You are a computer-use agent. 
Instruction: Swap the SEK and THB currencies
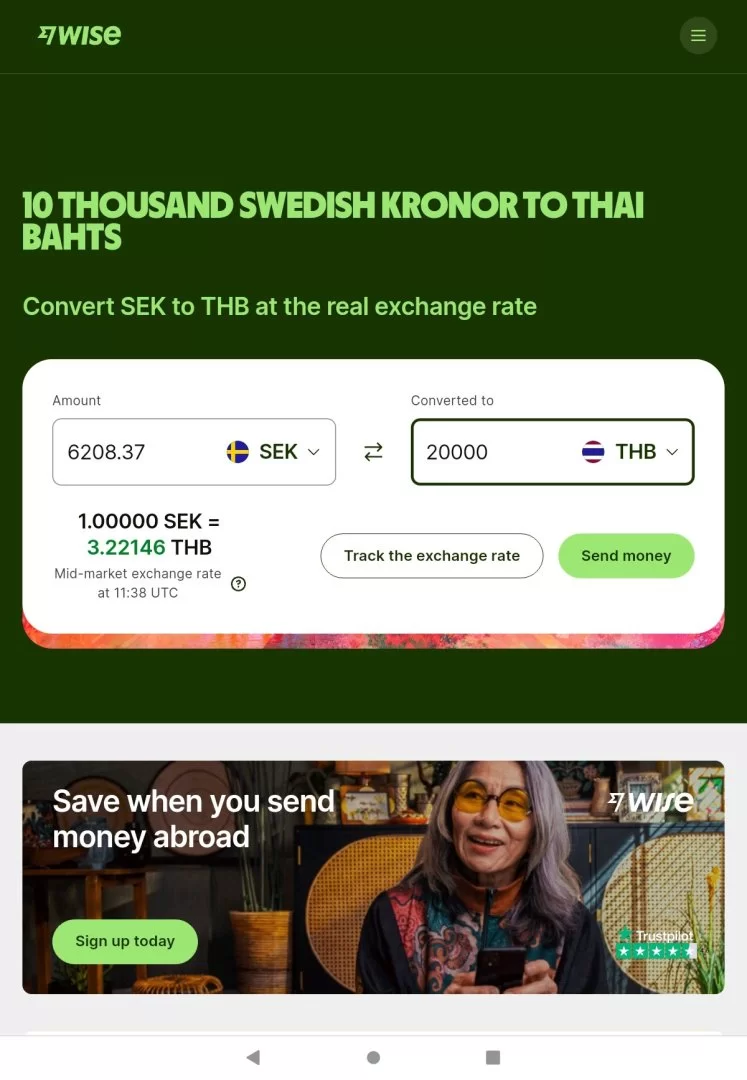[x=373, y=452]
